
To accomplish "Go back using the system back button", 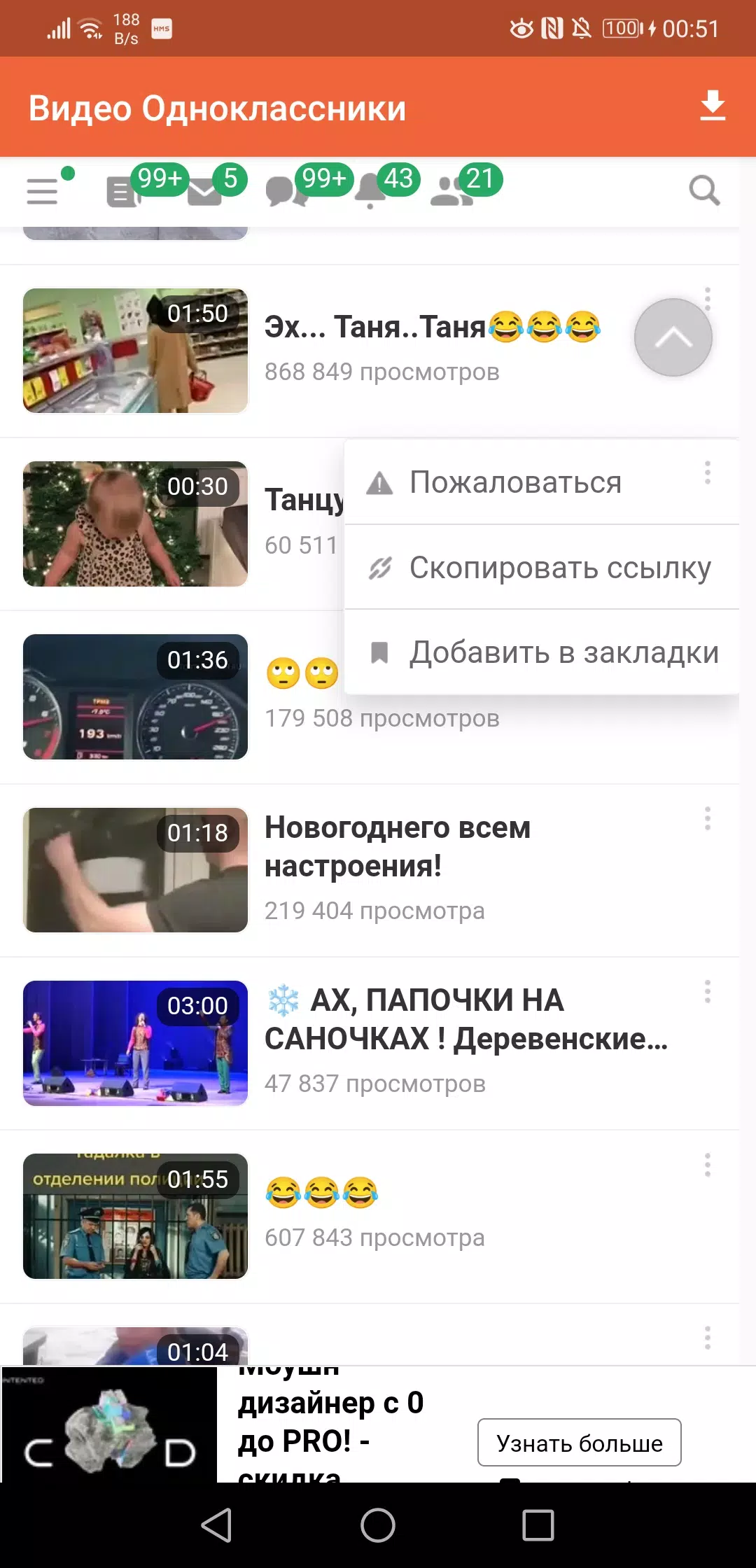I will point(217,1525).
